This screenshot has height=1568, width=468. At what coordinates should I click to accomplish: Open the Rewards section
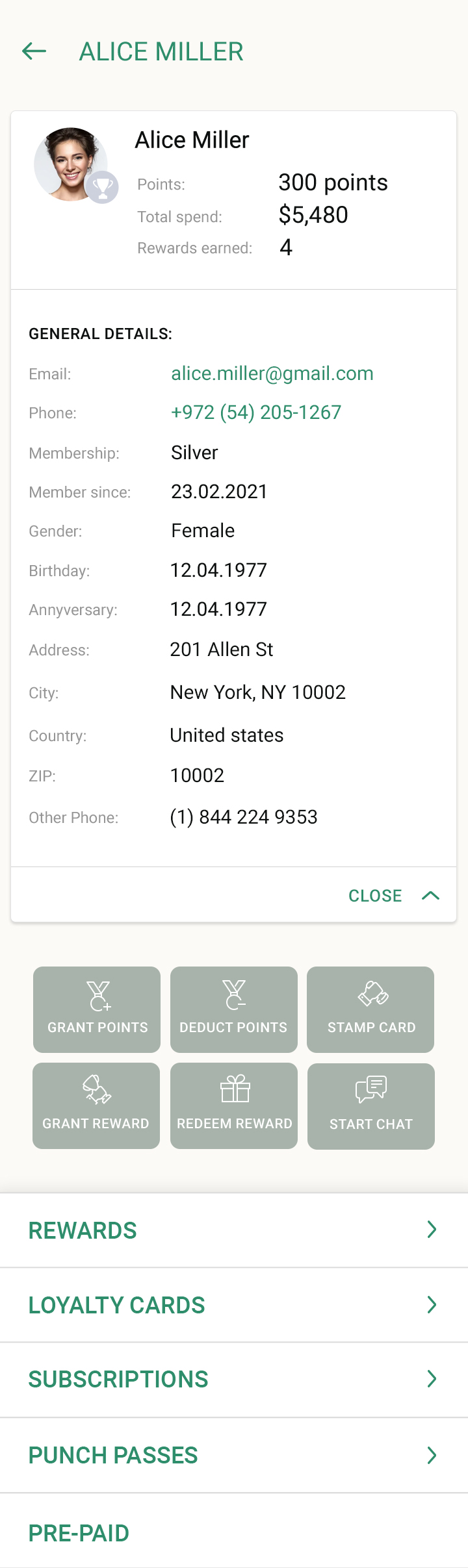[x=234, y=1230]
